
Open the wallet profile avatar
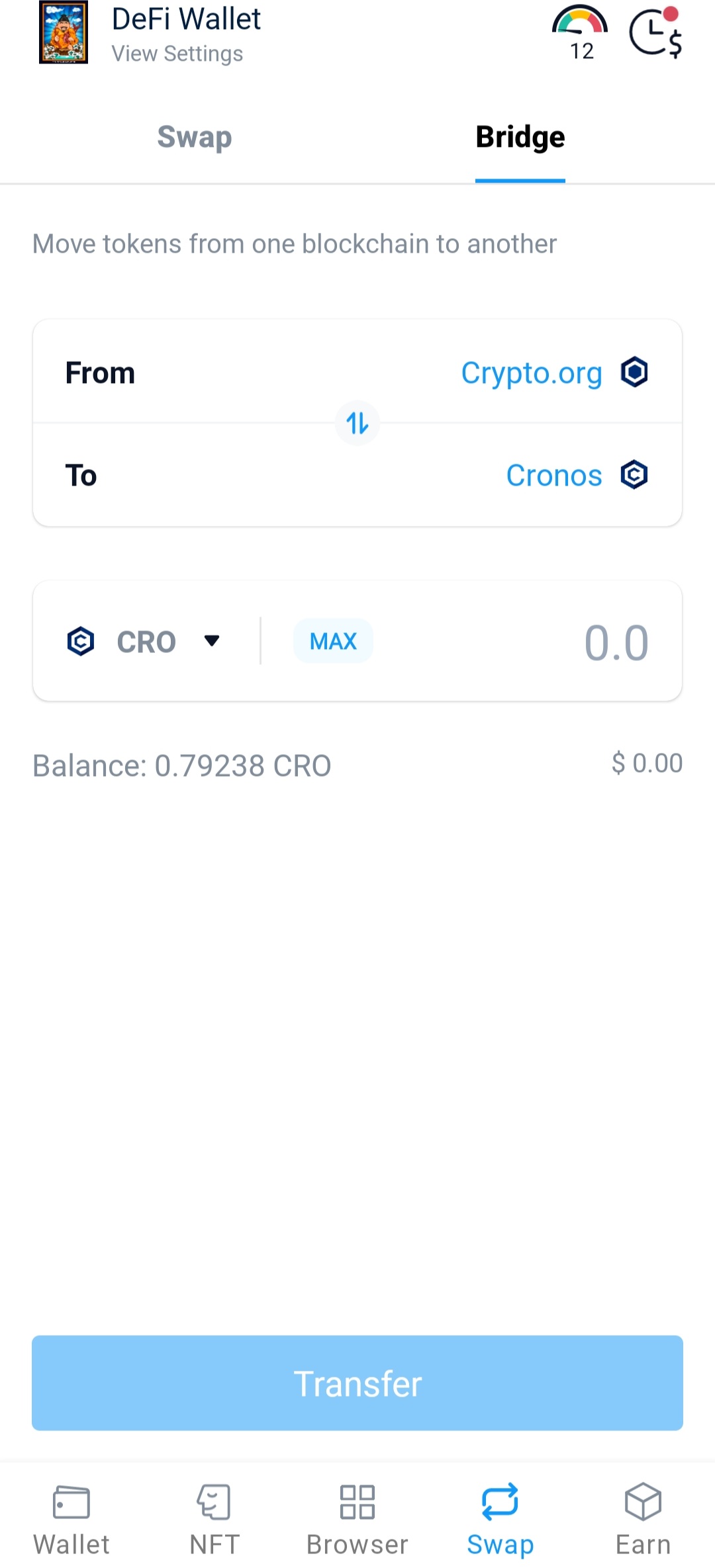64,32
